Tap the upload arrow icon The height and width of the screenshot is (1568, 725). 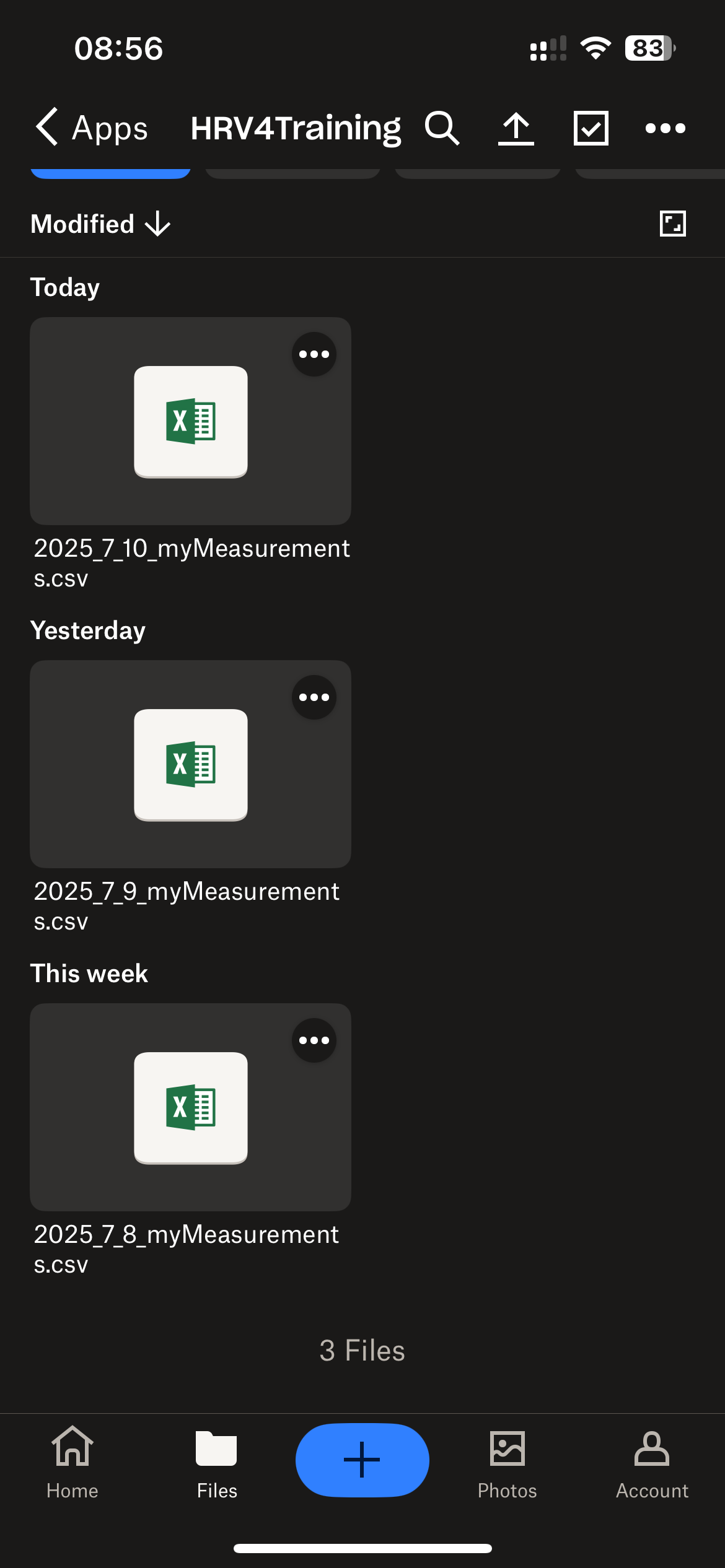[516, 128]
